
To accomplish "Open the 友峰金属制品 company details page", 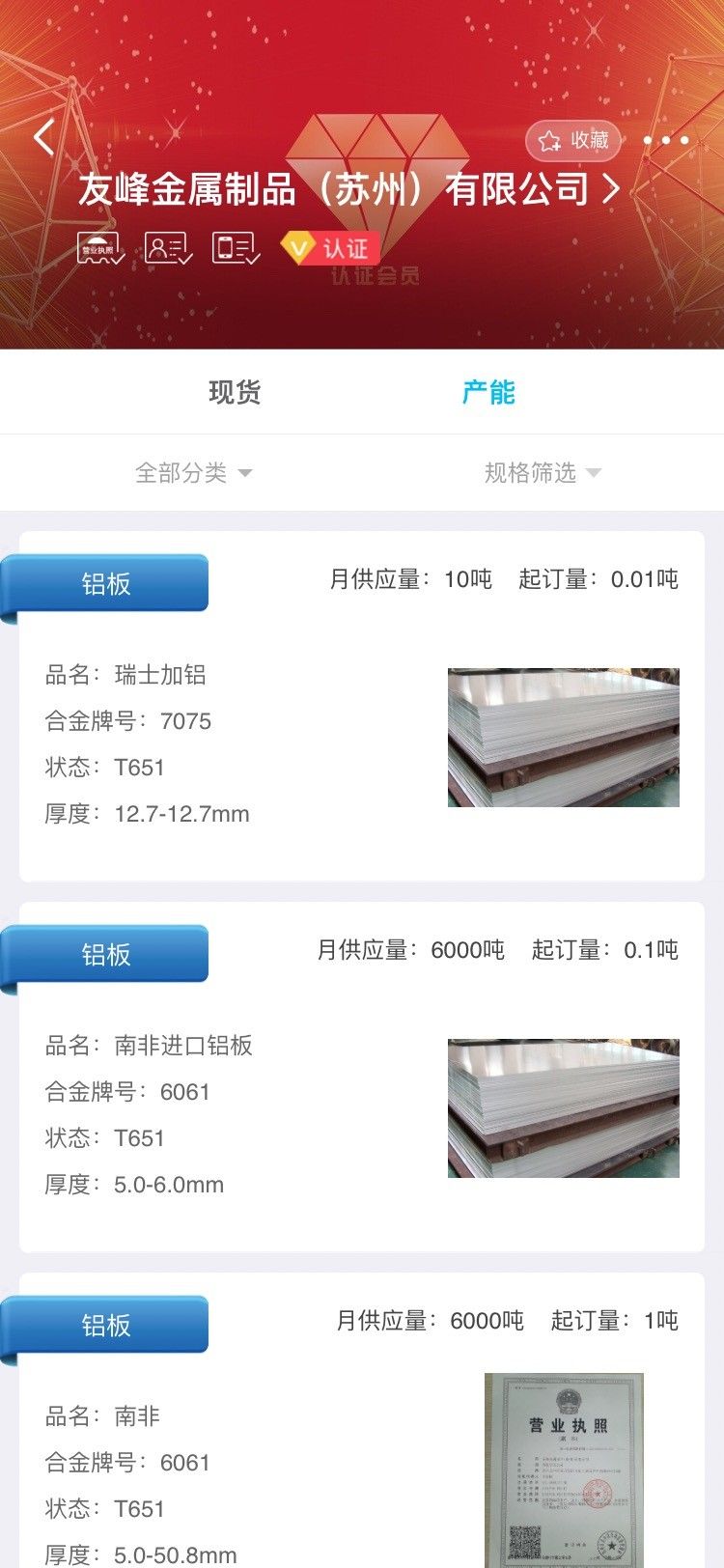I will [x=348, y=189].
